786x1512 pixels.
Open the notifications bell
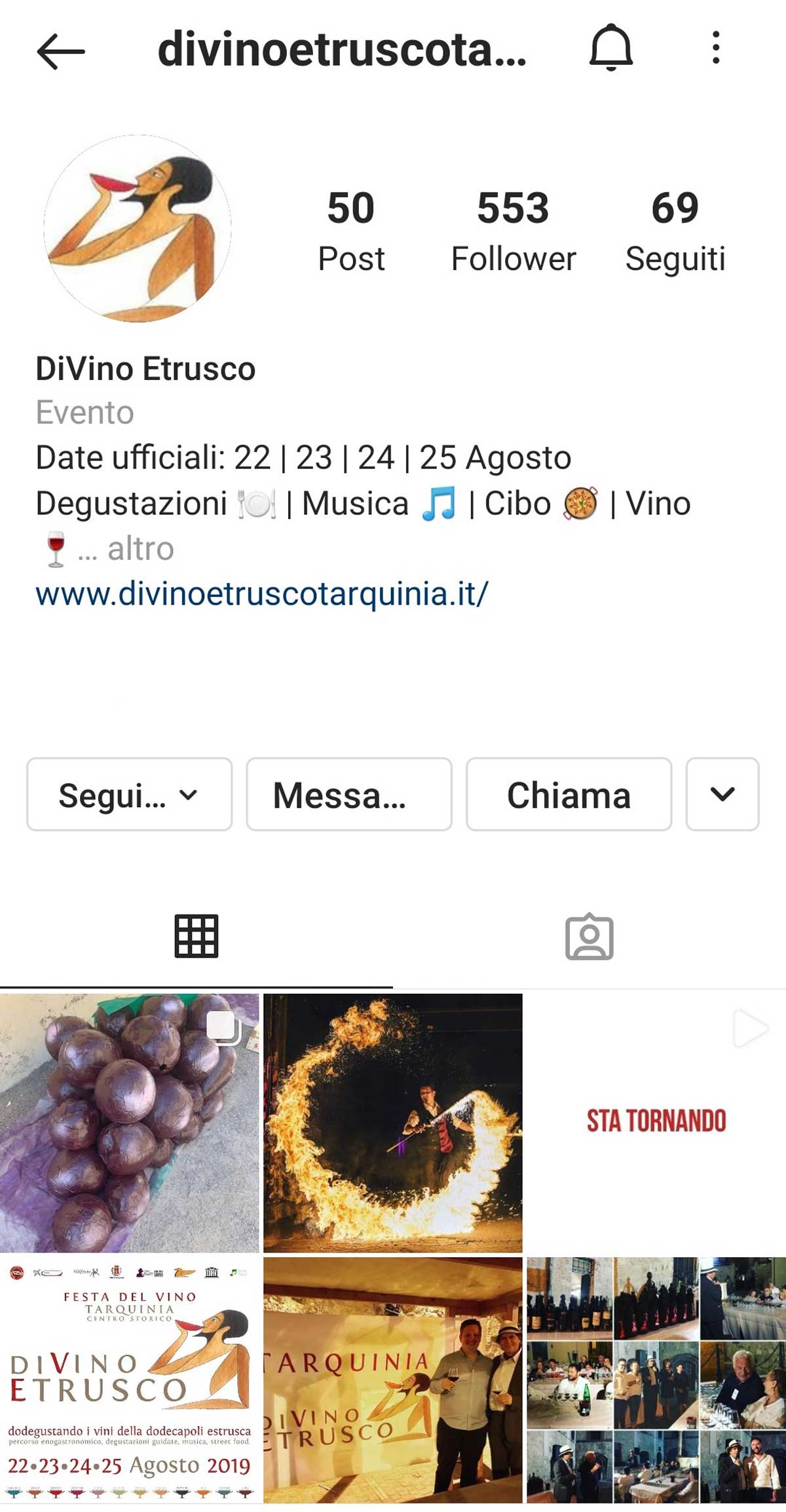610,47
